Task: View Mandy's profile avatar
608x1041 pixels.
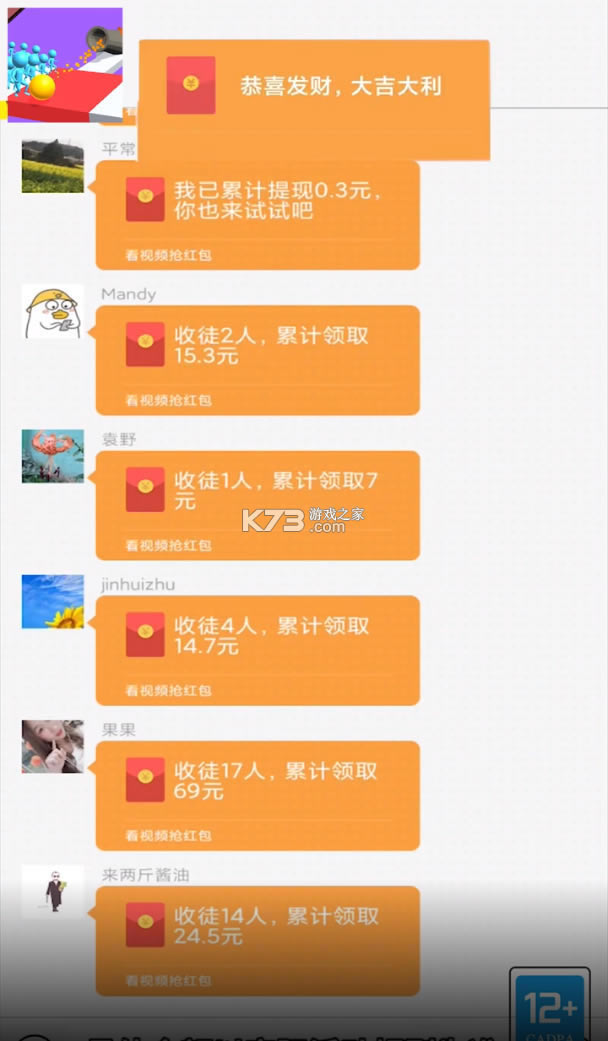Action: tap(53, 312)
